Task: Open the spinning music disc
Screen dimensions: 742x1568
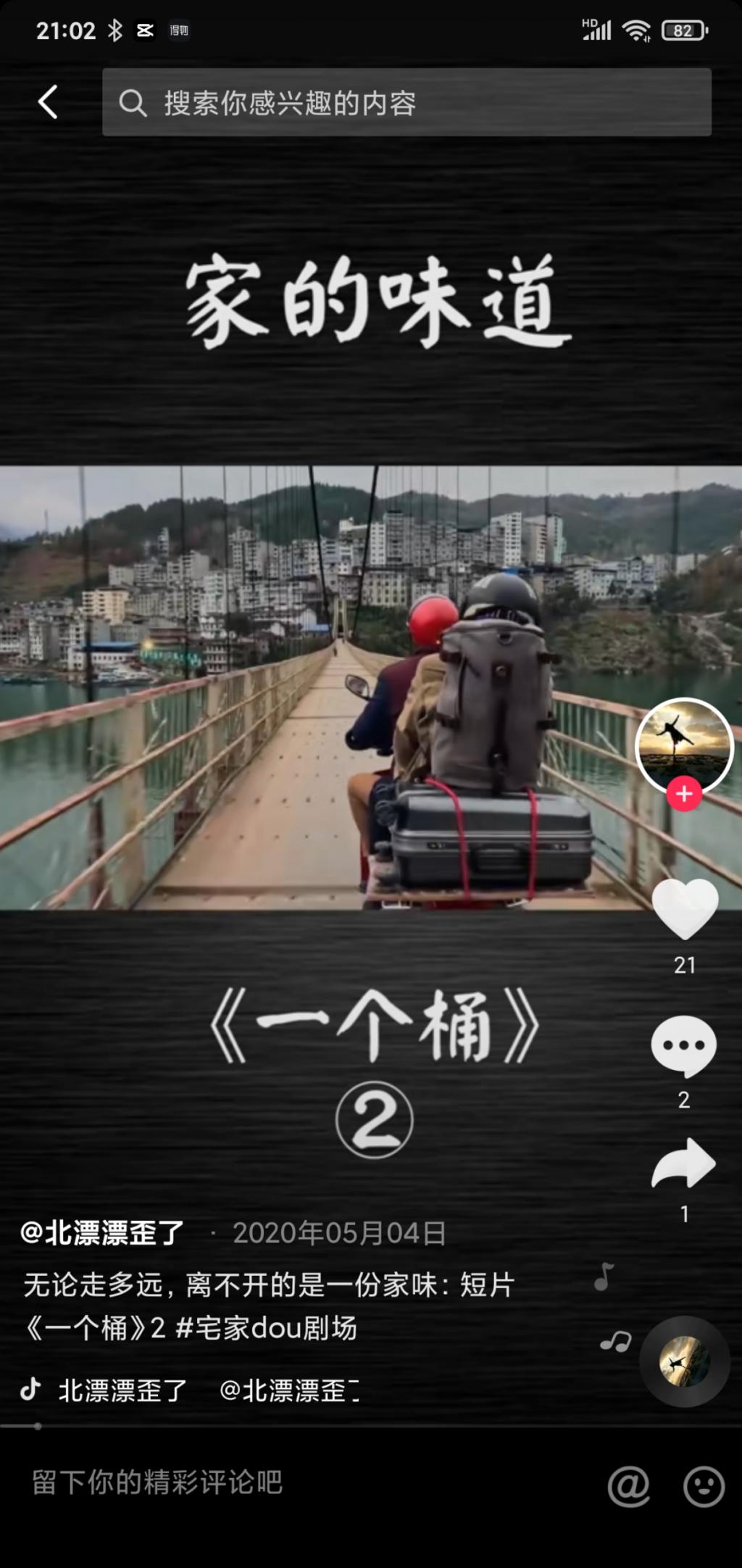Action: click(684, 1362)
